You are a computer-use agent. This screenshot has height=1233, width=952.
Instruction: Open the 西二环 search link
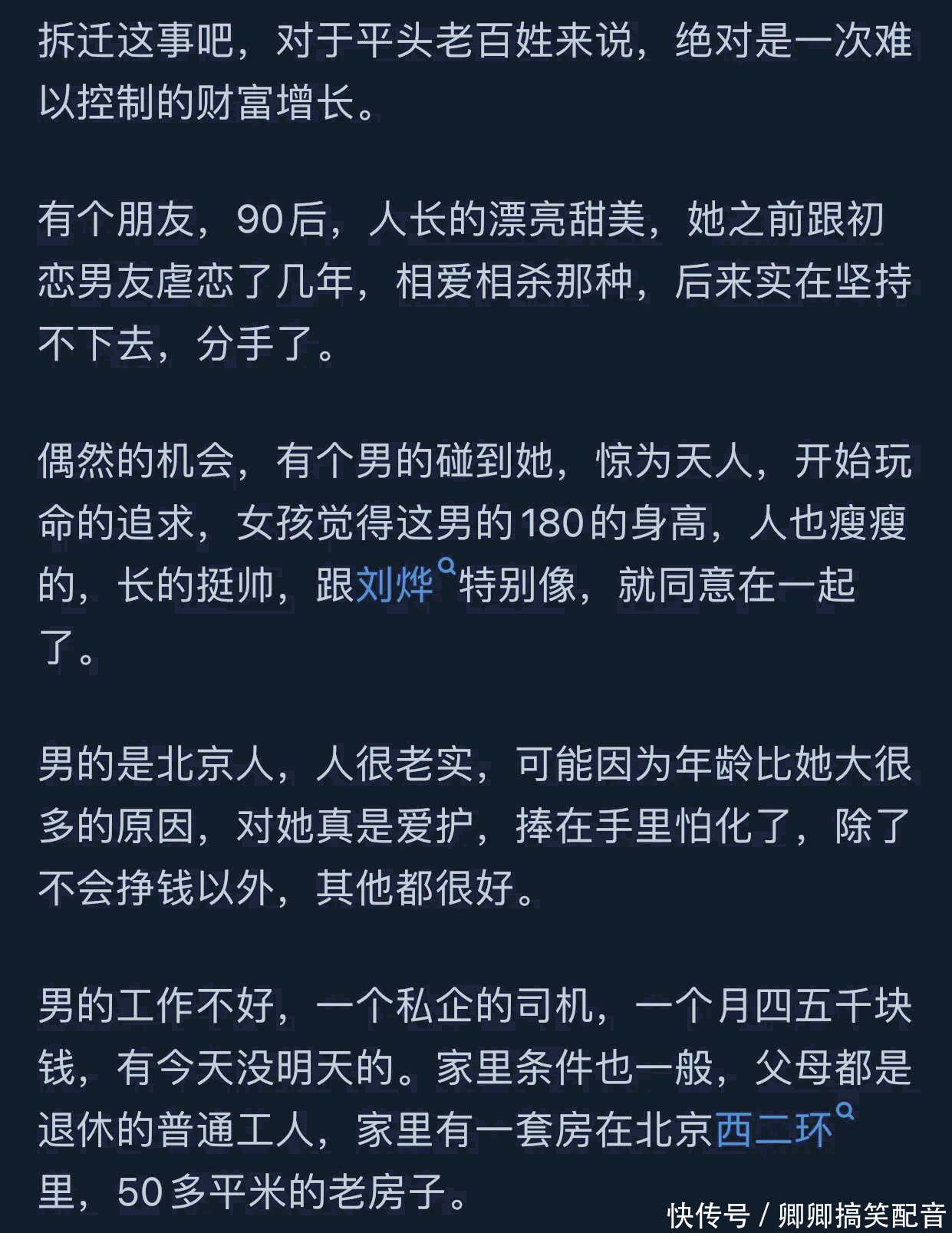click(774, 1130)
